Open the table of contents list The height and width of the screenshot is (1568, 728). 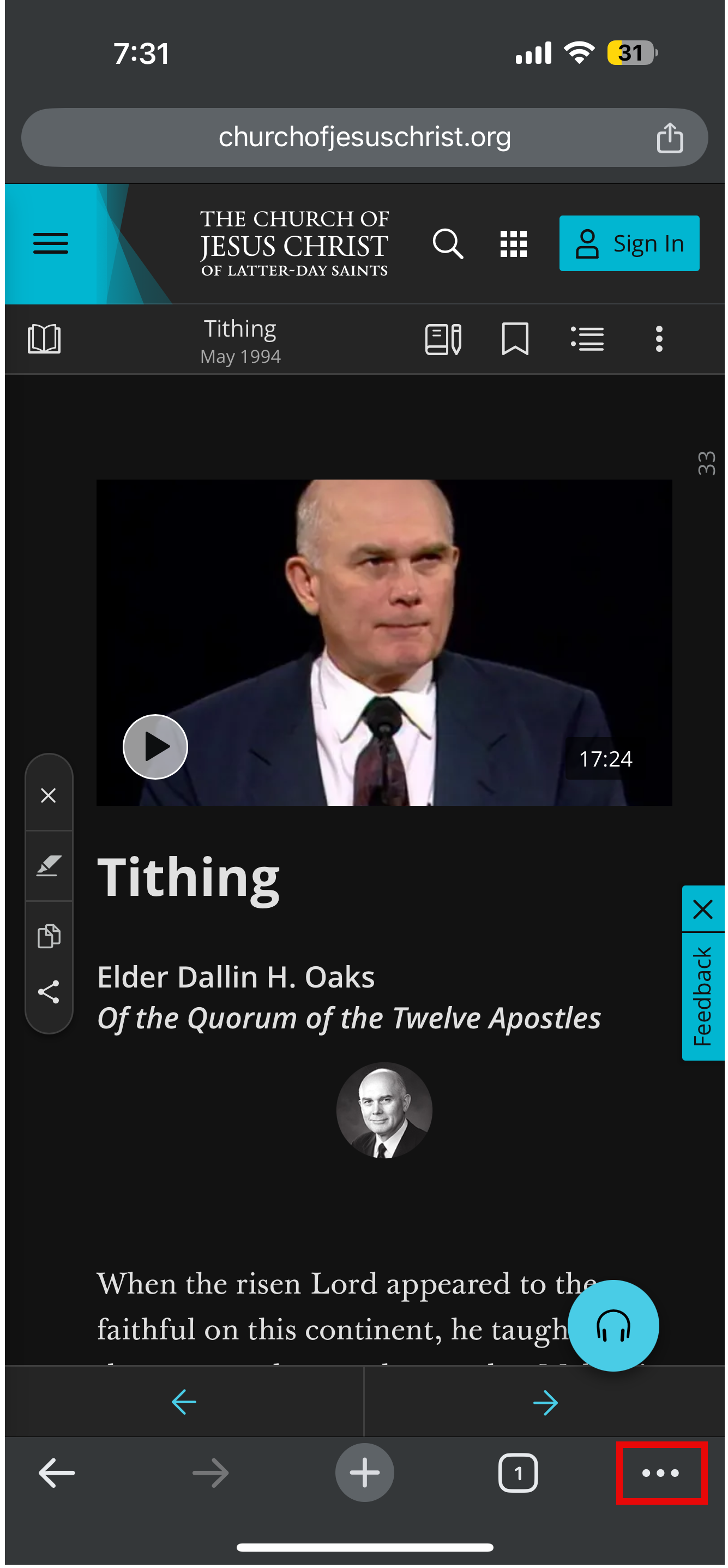[x=587, y=339]
